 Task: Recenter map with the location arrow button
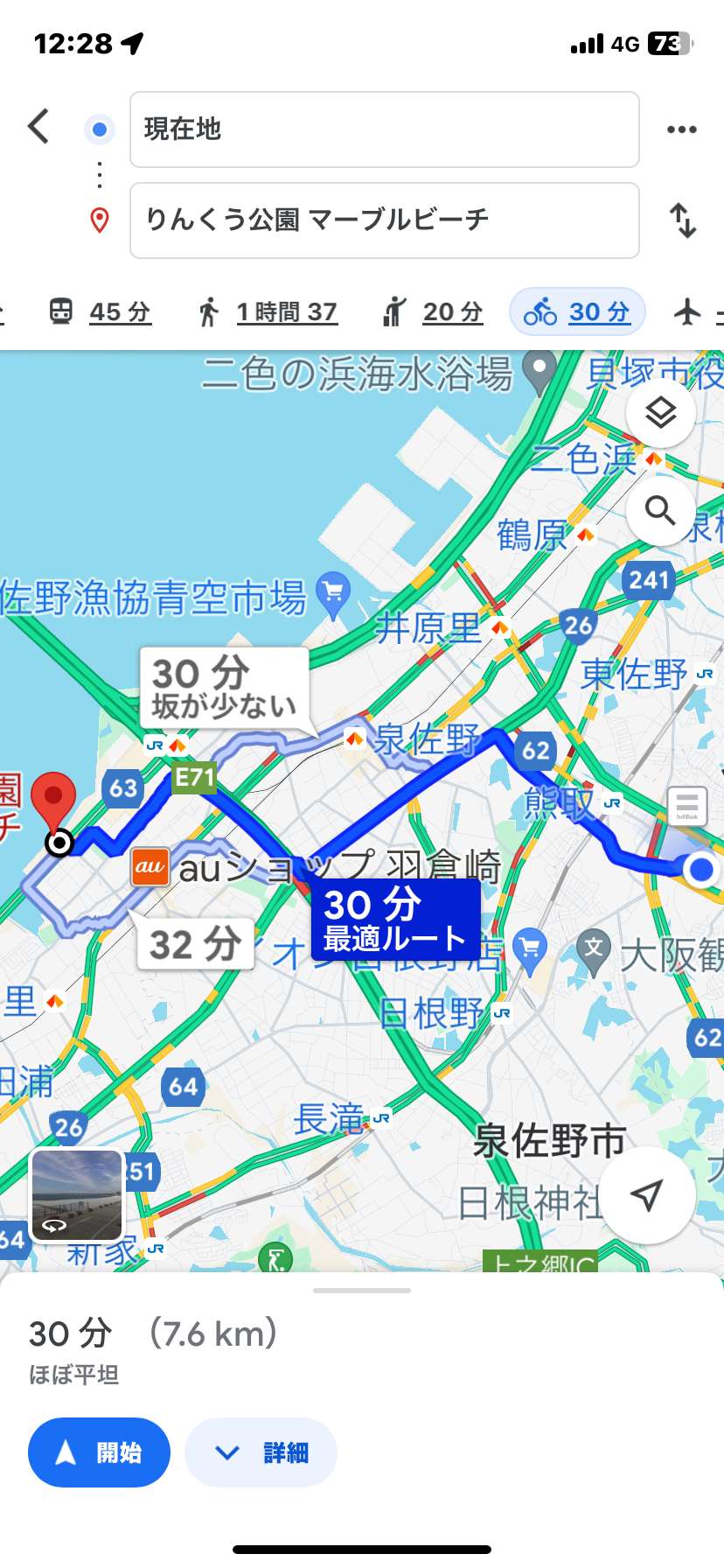tap(647, 1195)
